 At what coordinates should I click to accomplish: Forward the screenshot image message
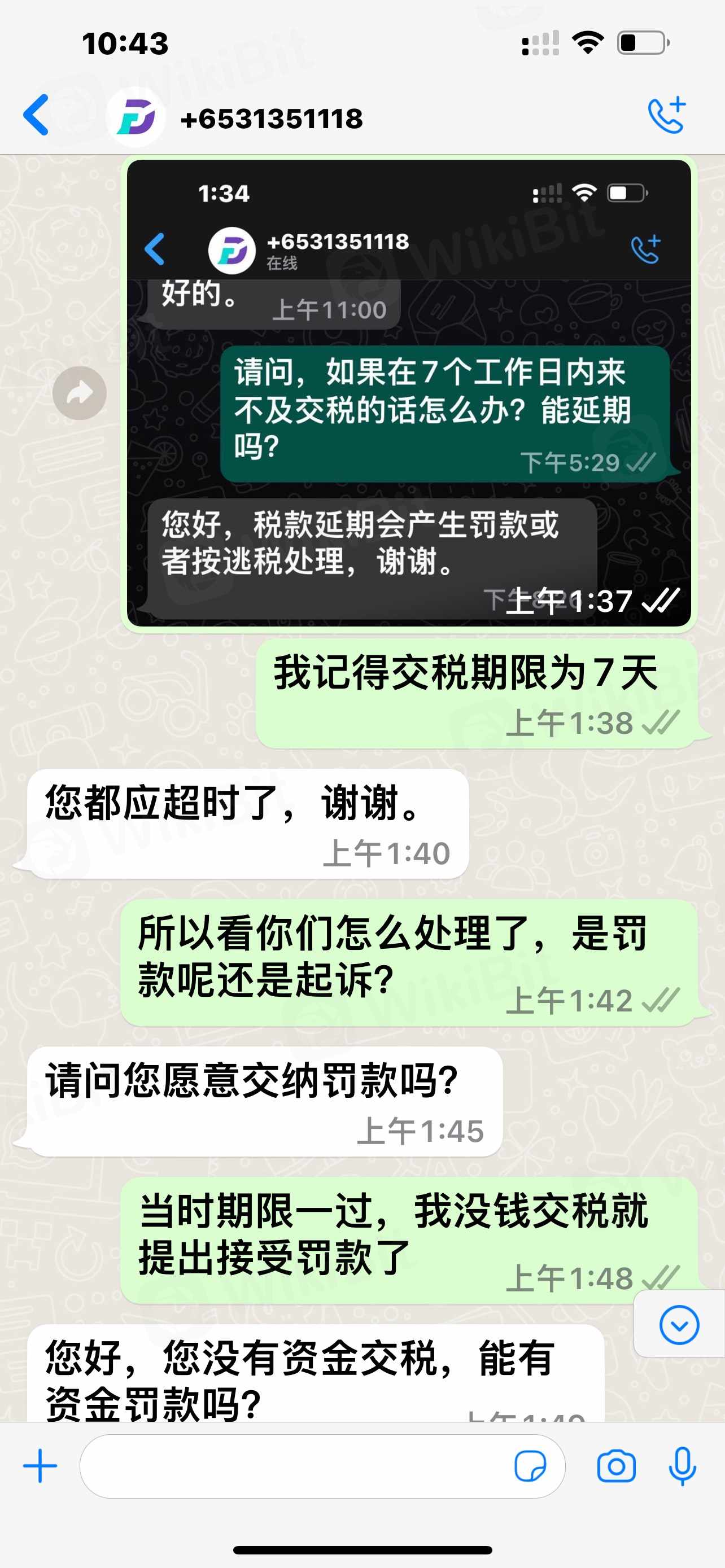tap(80, 393)
